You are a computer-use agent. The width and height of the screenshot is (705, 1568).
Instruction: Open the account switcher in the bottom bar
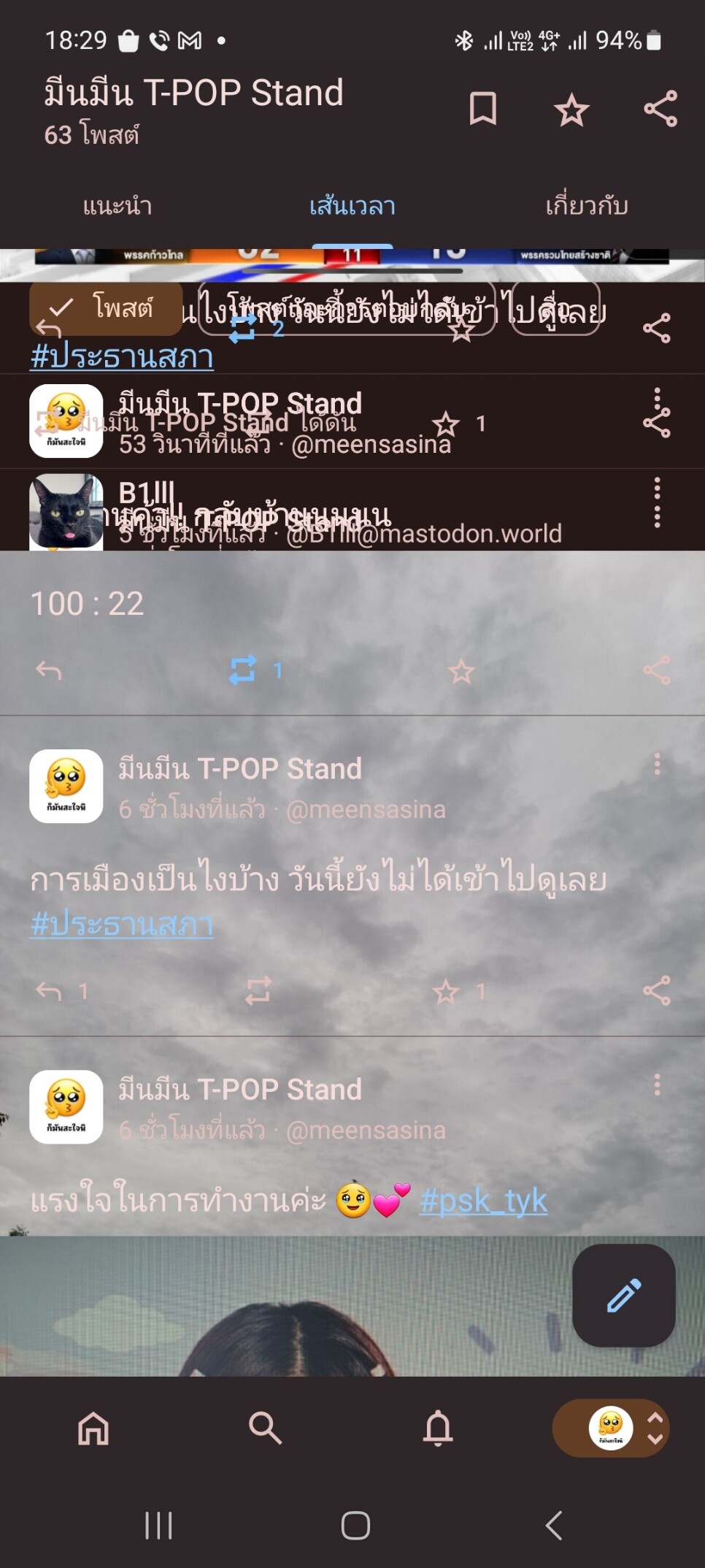[x=612, y=1428]
